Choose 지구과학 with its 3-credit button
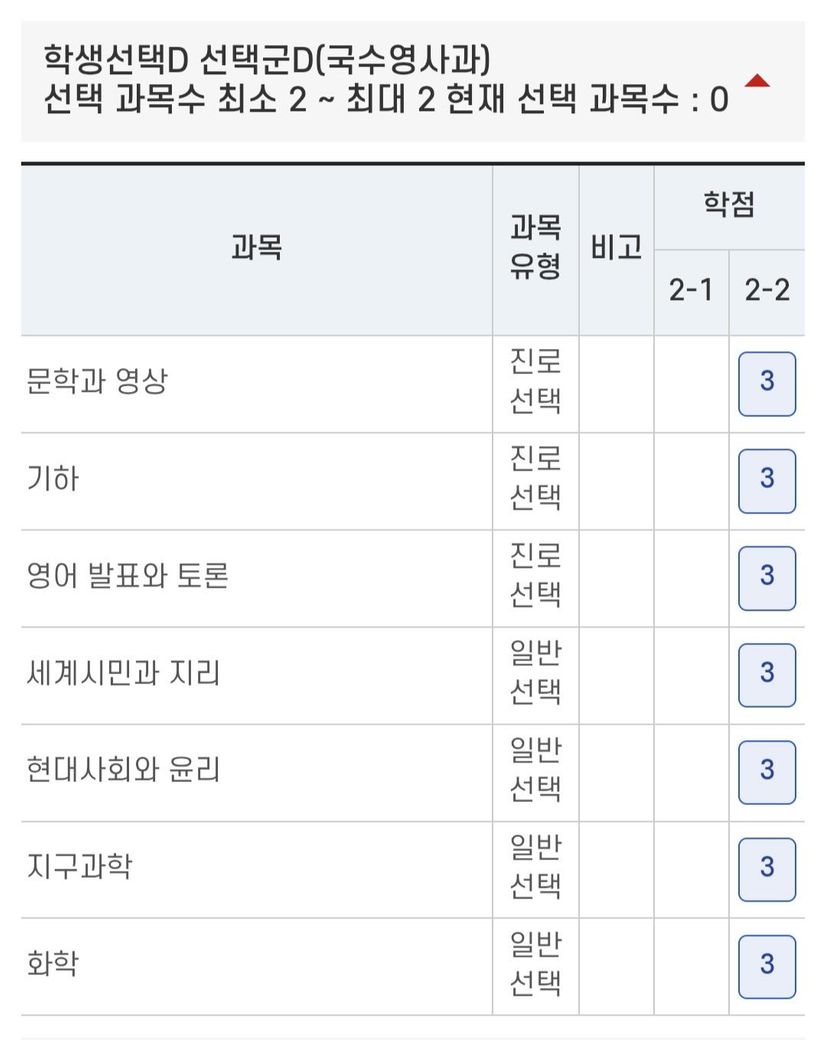 click(x=767, y=868)
